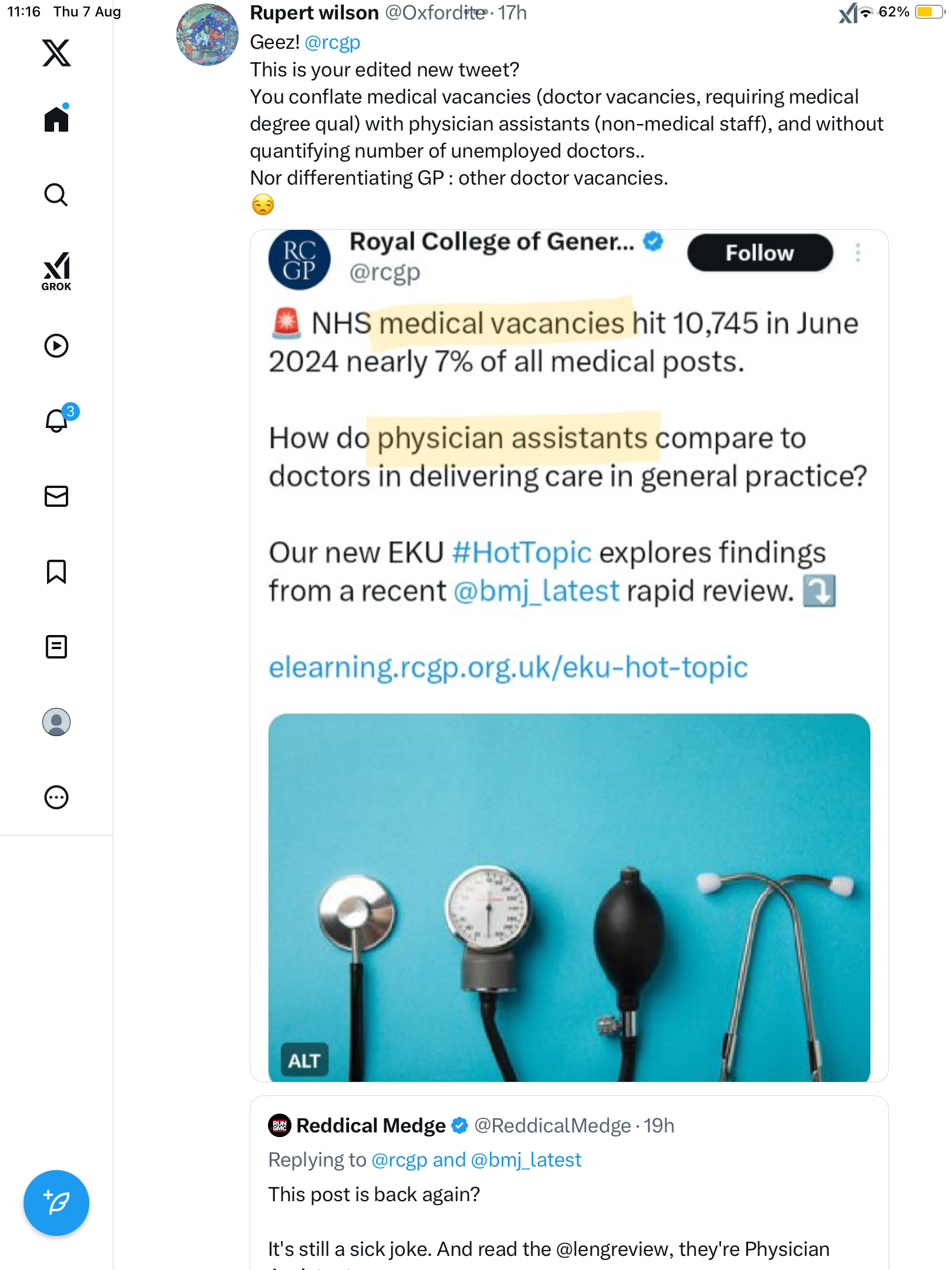Go to the Home timeline
This screenshot has height=1270, width=952.
[56, 119]
